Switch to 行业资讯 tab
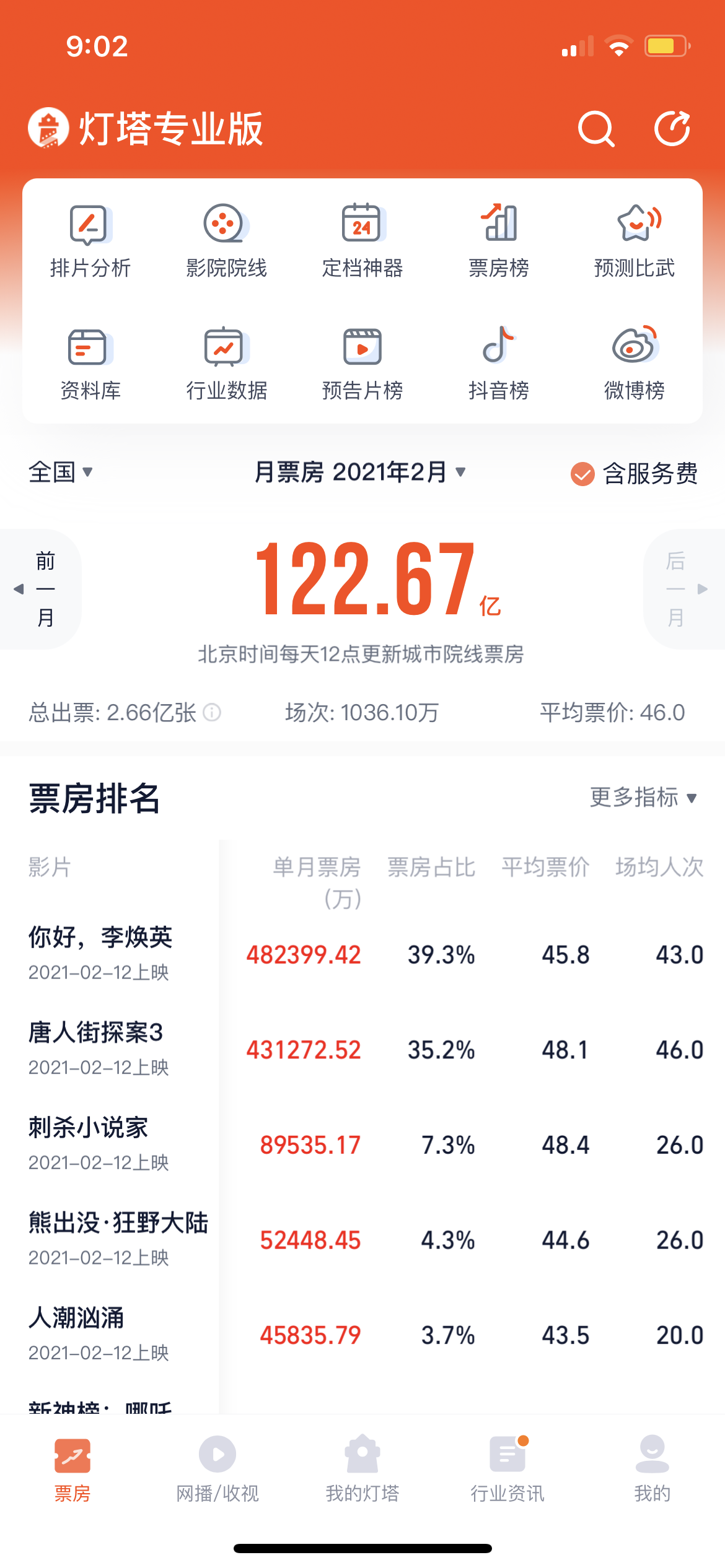 point(507,1468)
